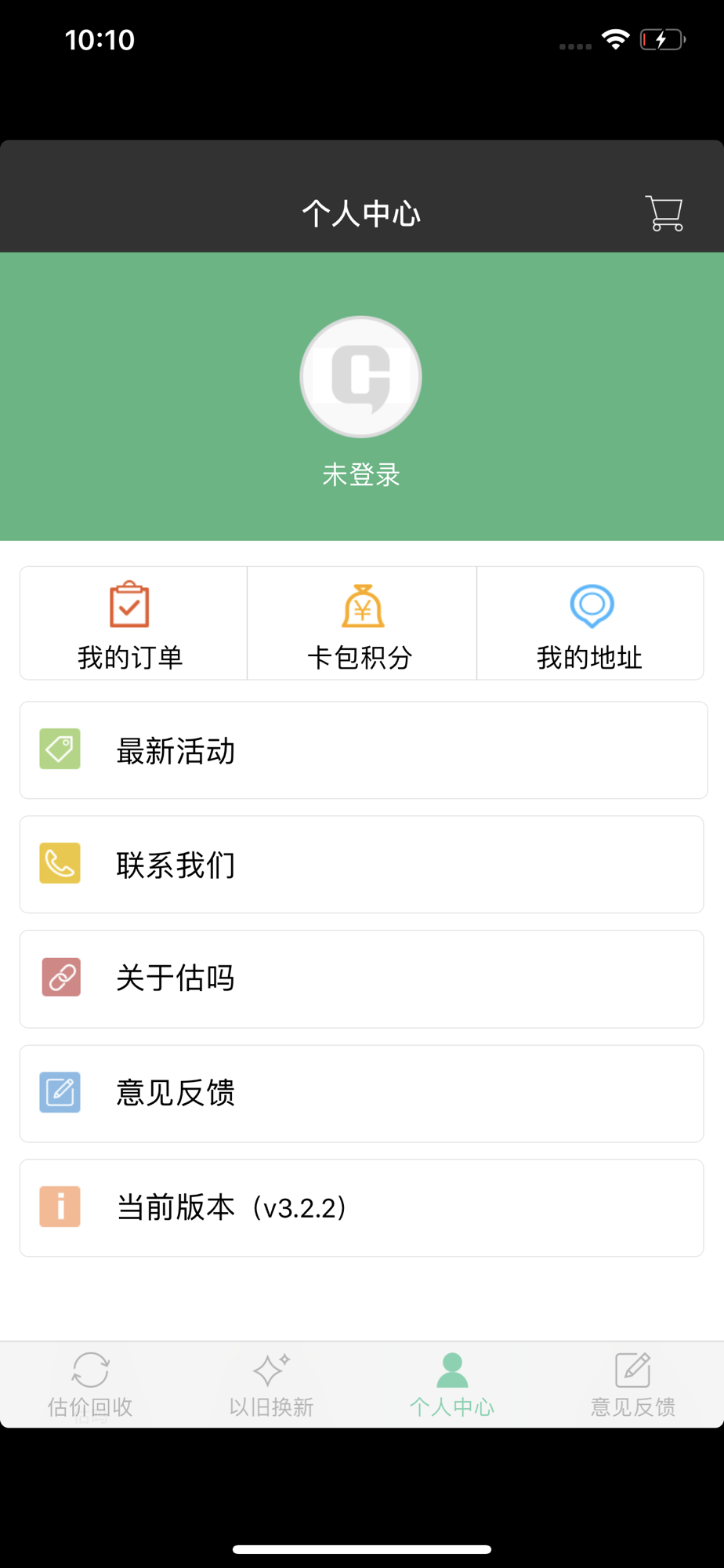Open 联系我们 row
Viewport: 724px width, 1568px height.
[362, 865]
